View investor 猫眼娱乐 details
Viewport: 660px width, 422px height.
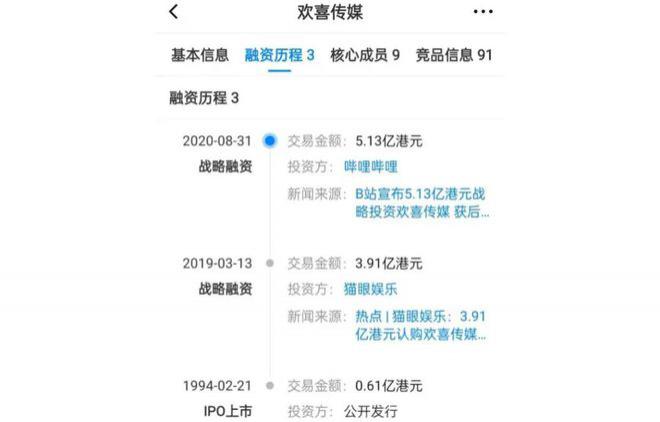click(384, 289)
